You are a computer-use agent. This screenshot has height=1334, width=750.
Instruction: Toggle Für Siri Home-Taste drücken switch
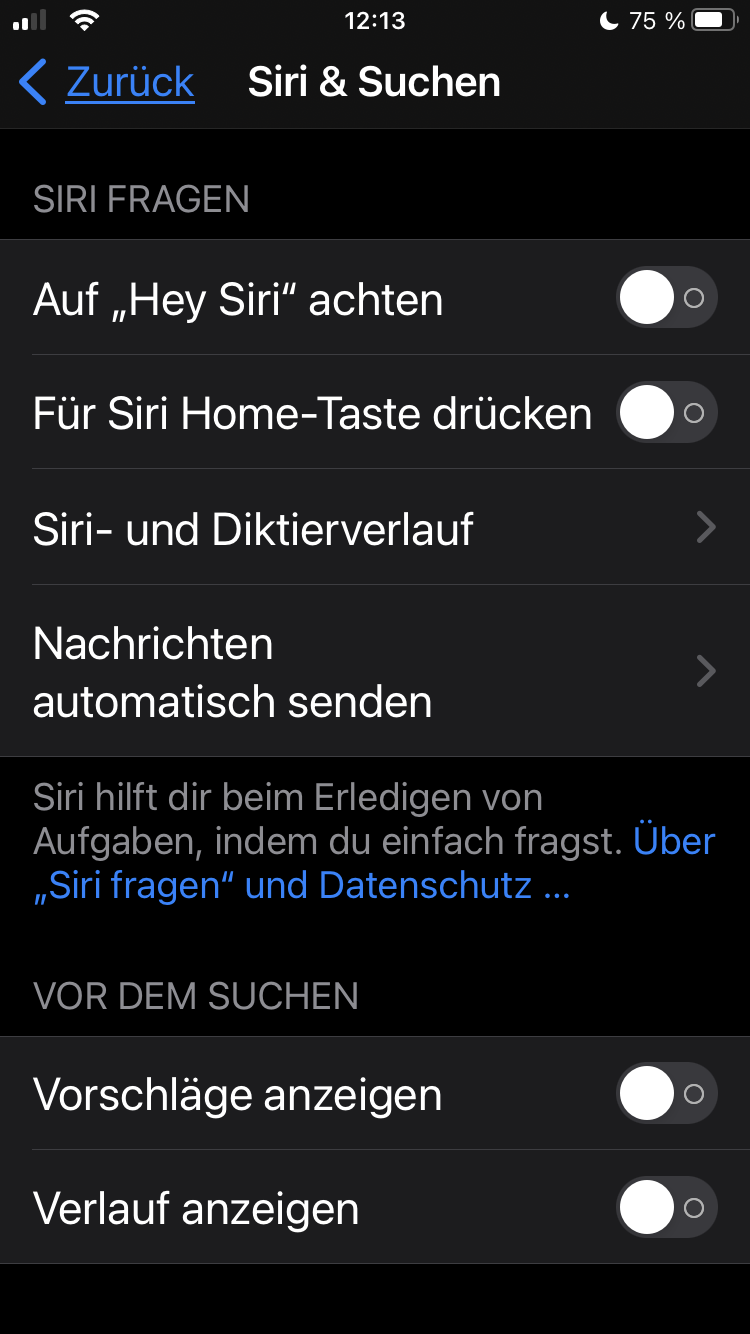[x=667, y=413]
